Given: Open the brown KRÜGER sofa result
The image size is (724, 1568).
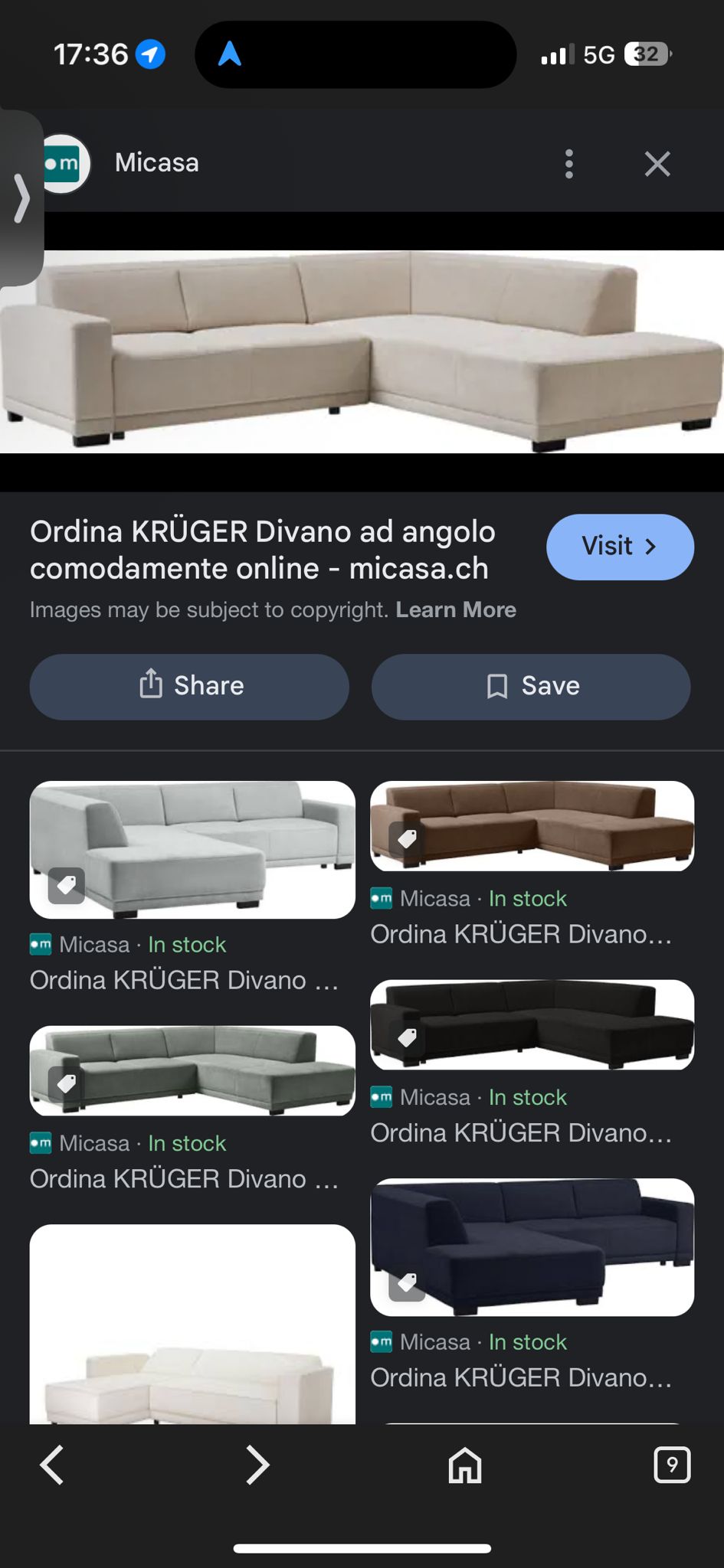Looking at the screenshot, I should pos(532,826).
